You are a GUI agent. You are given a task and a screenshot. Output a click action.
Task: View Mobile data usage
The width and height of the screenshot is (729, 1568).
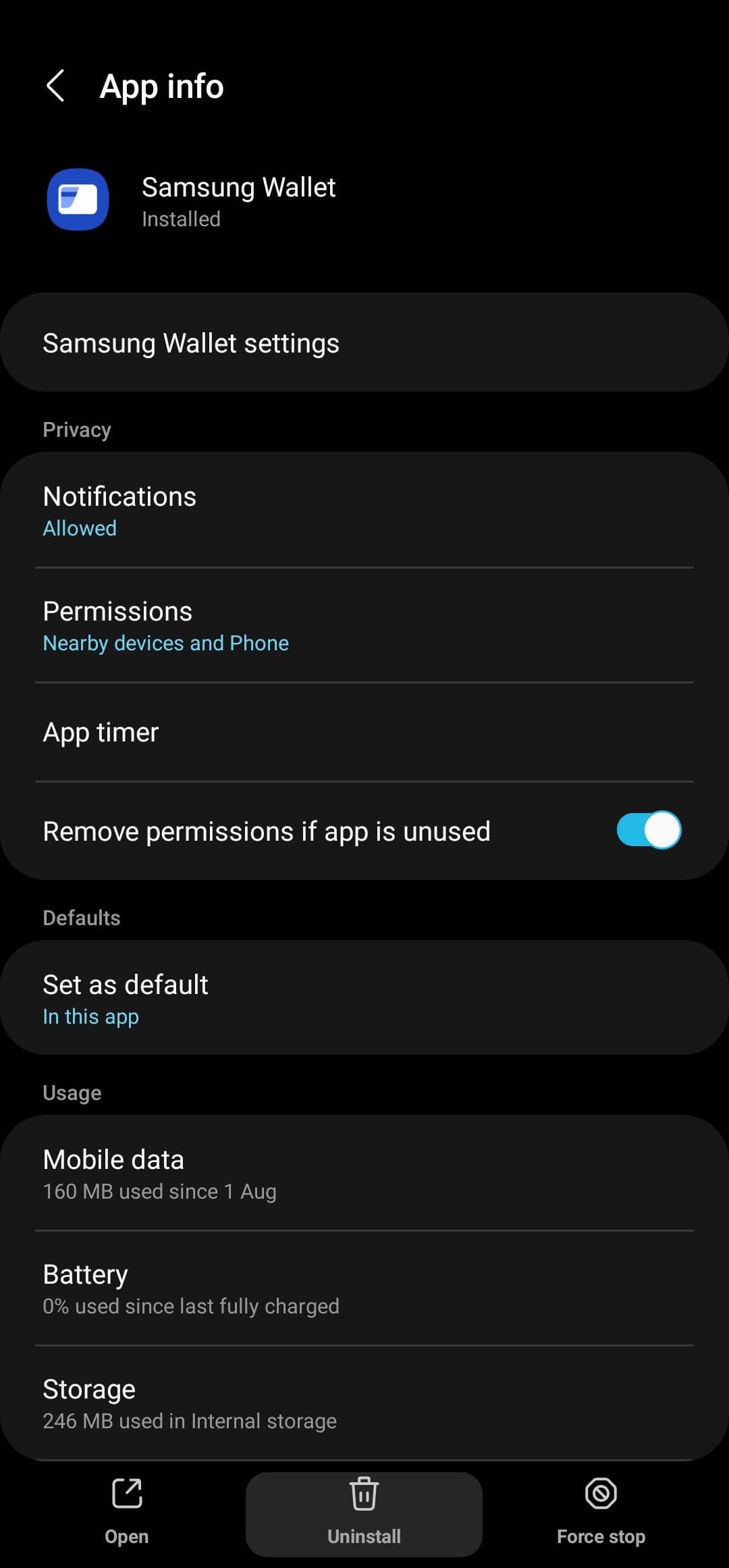tap(364, 1174)
